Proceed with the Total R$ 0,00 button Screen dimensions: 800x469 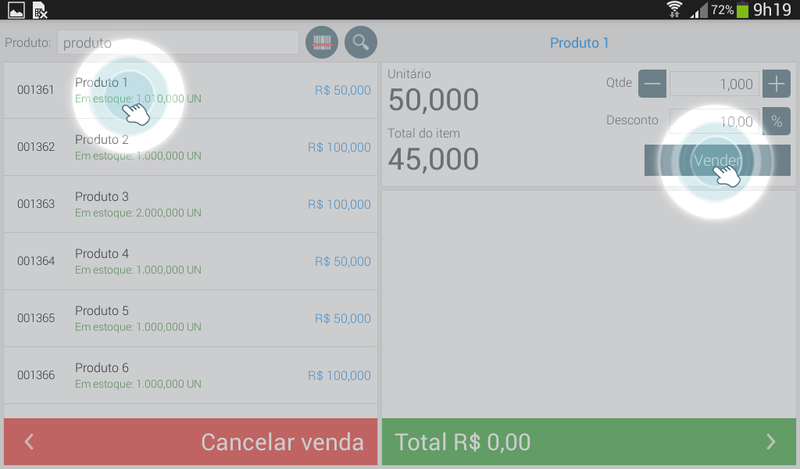[x=589, y=441]
